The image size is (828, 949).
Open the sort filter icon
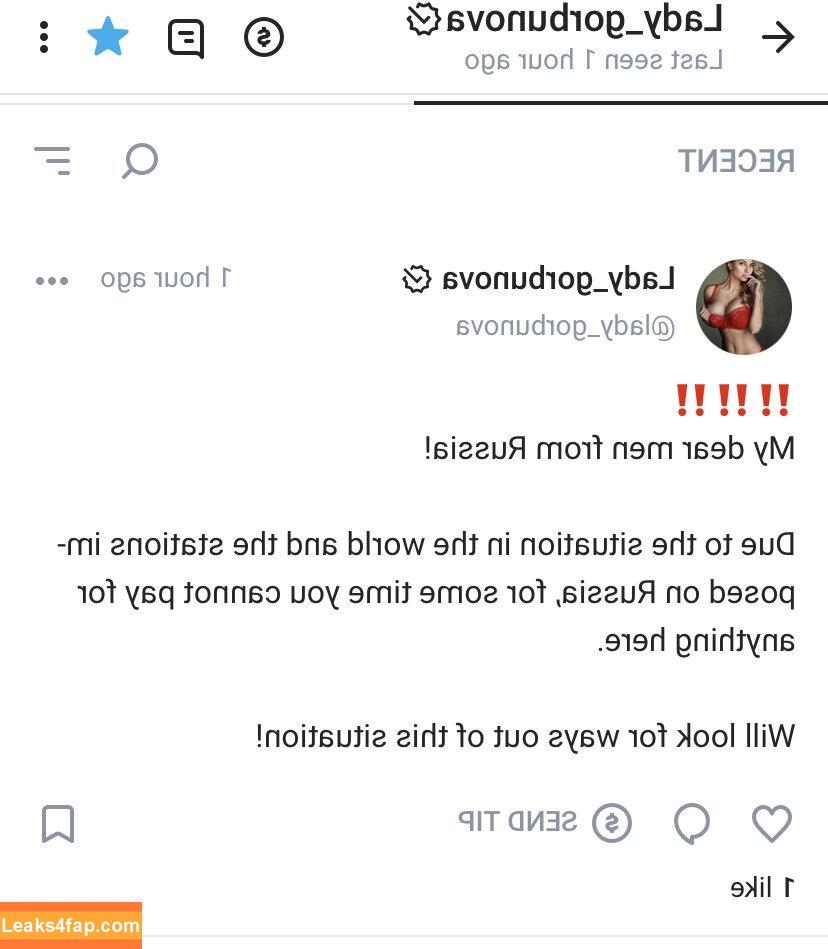[x=52, y=160]
